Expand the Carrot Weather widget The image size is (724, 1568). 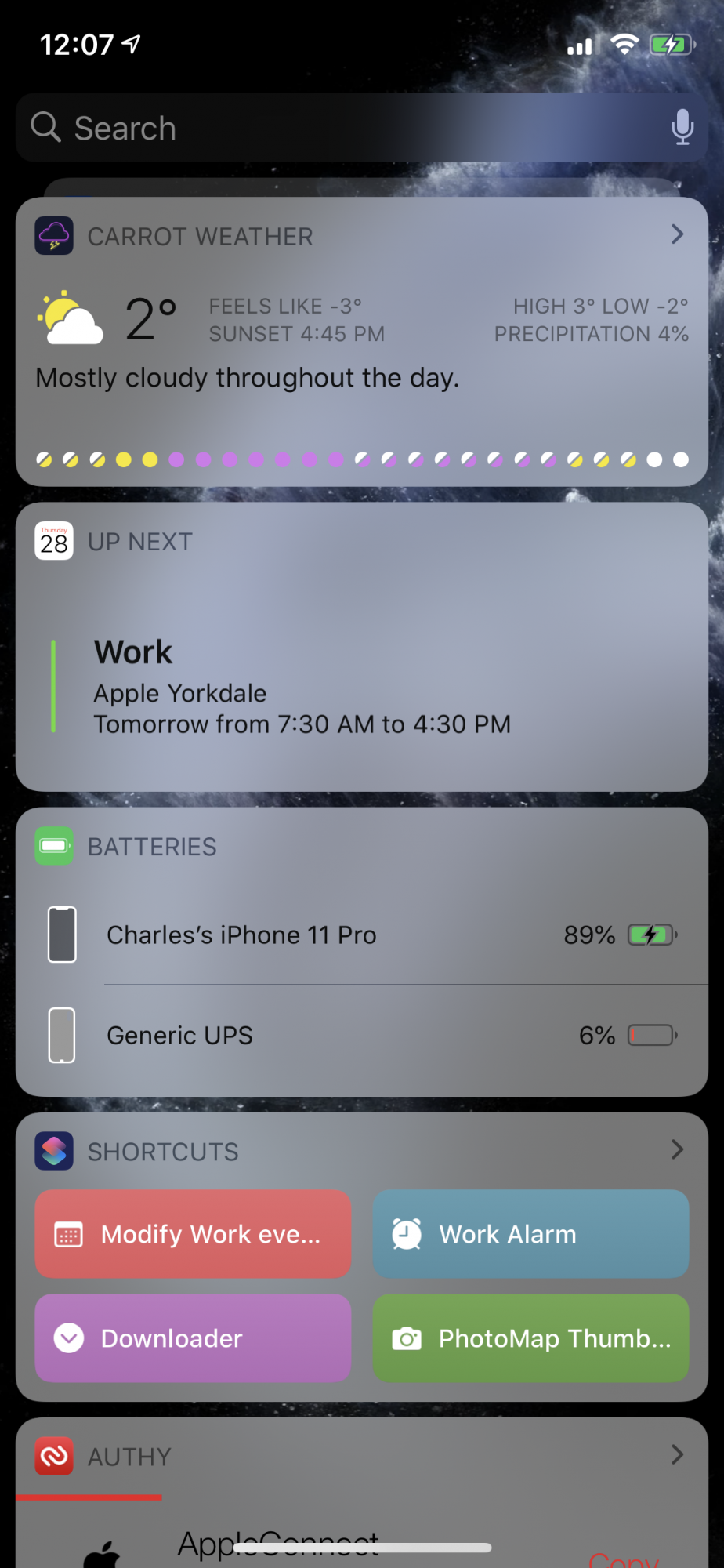[x=677, y=234]
